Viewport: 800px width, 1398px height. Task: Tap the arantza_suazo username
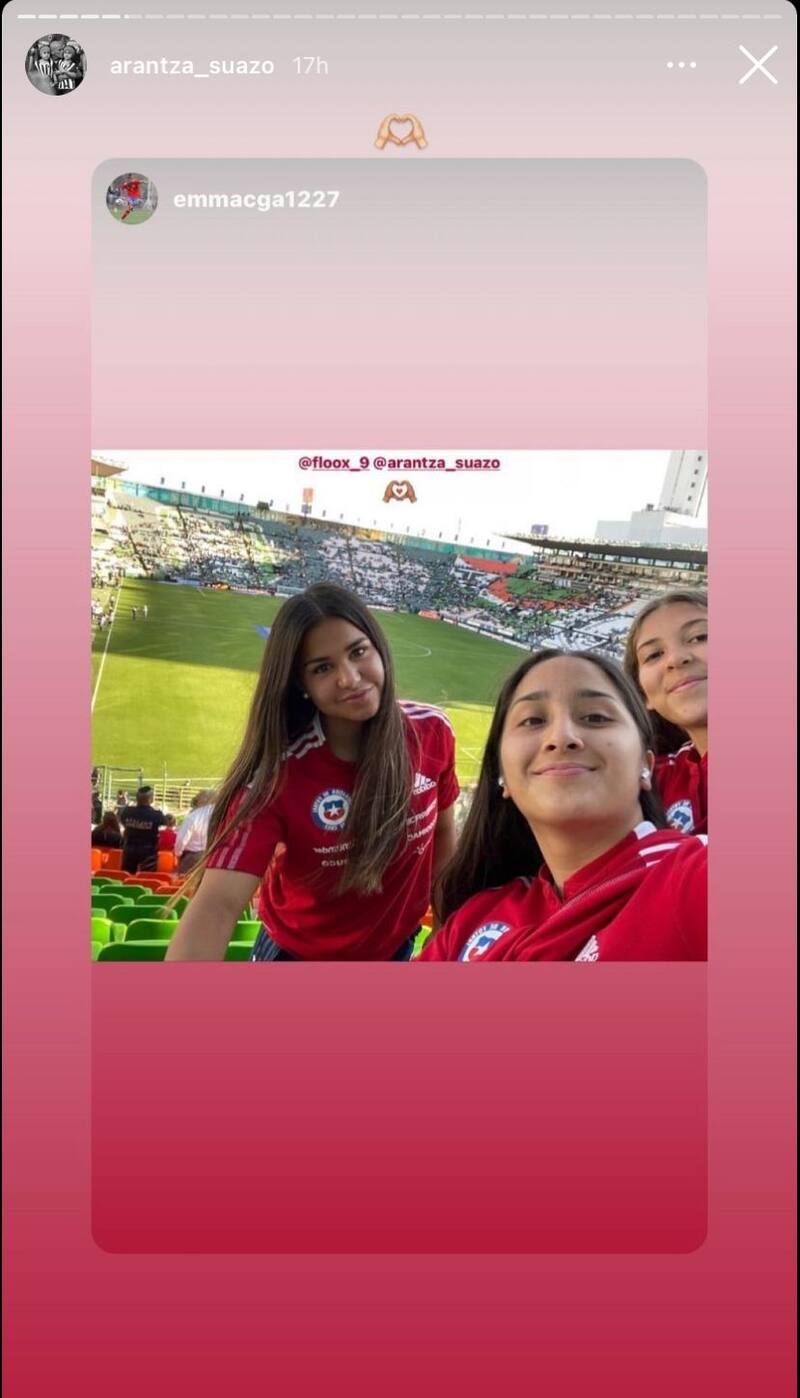pyautogui.click(x=191, y=66)
